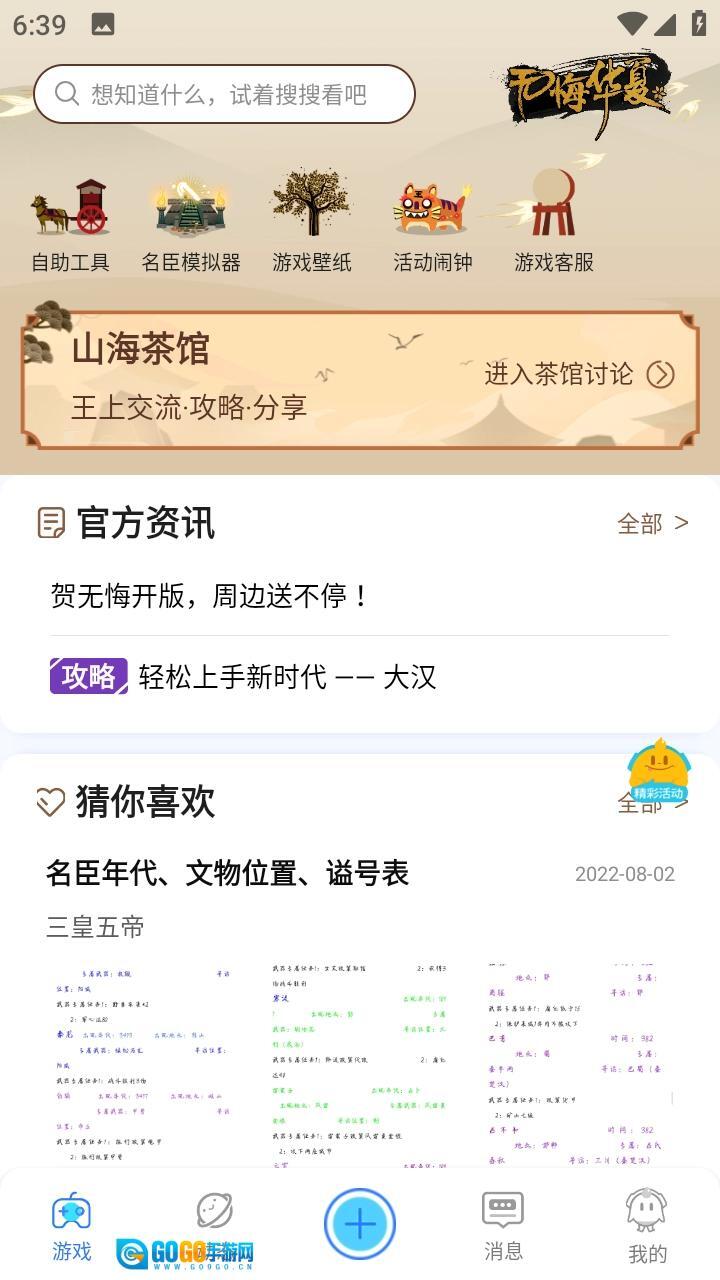Viewport: 720px width, 1280px height.
Task: Tap the floating 精彩活动 icon
Action: tap(658, 770)
